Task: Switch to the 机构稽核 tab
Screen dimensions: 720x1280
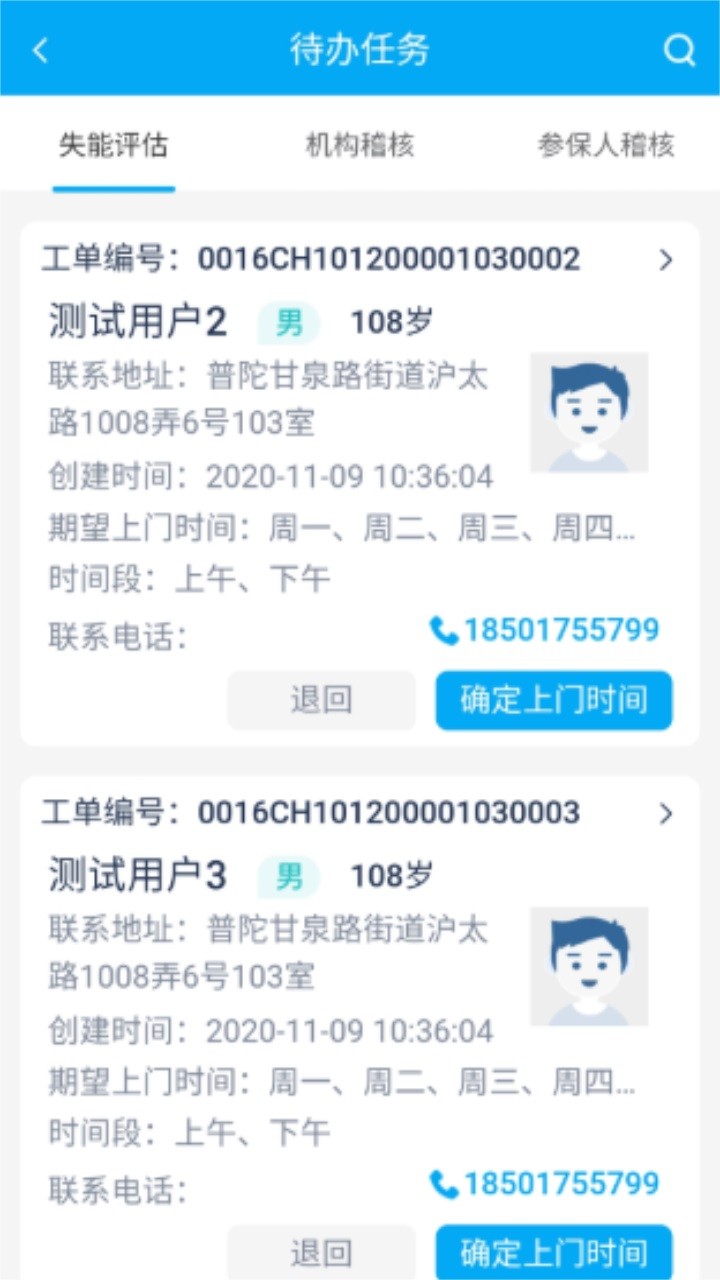Action: pos(360,146)
